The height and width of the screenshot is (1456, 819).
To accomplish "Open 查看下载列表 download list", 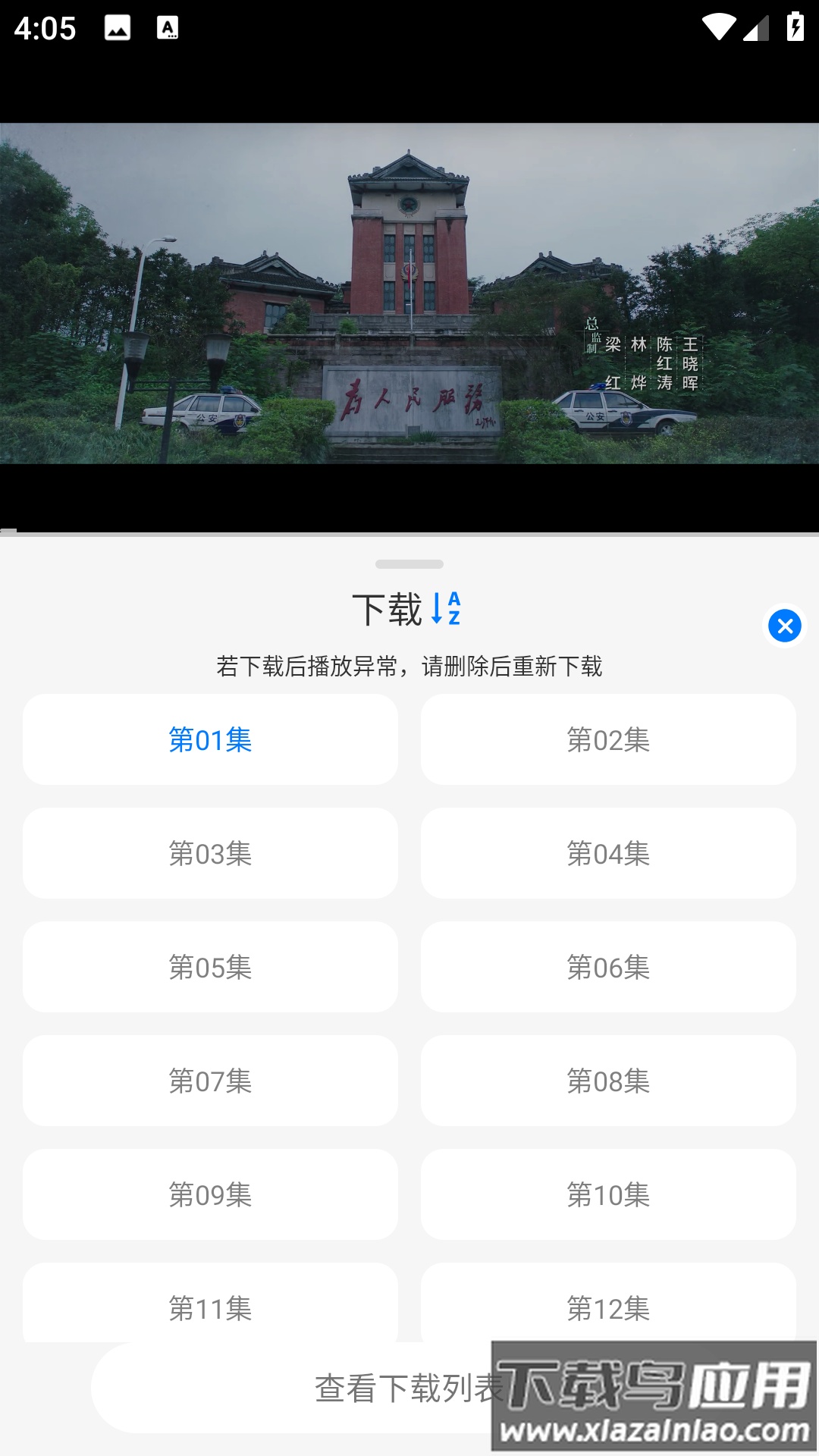I will [303, 1388].
